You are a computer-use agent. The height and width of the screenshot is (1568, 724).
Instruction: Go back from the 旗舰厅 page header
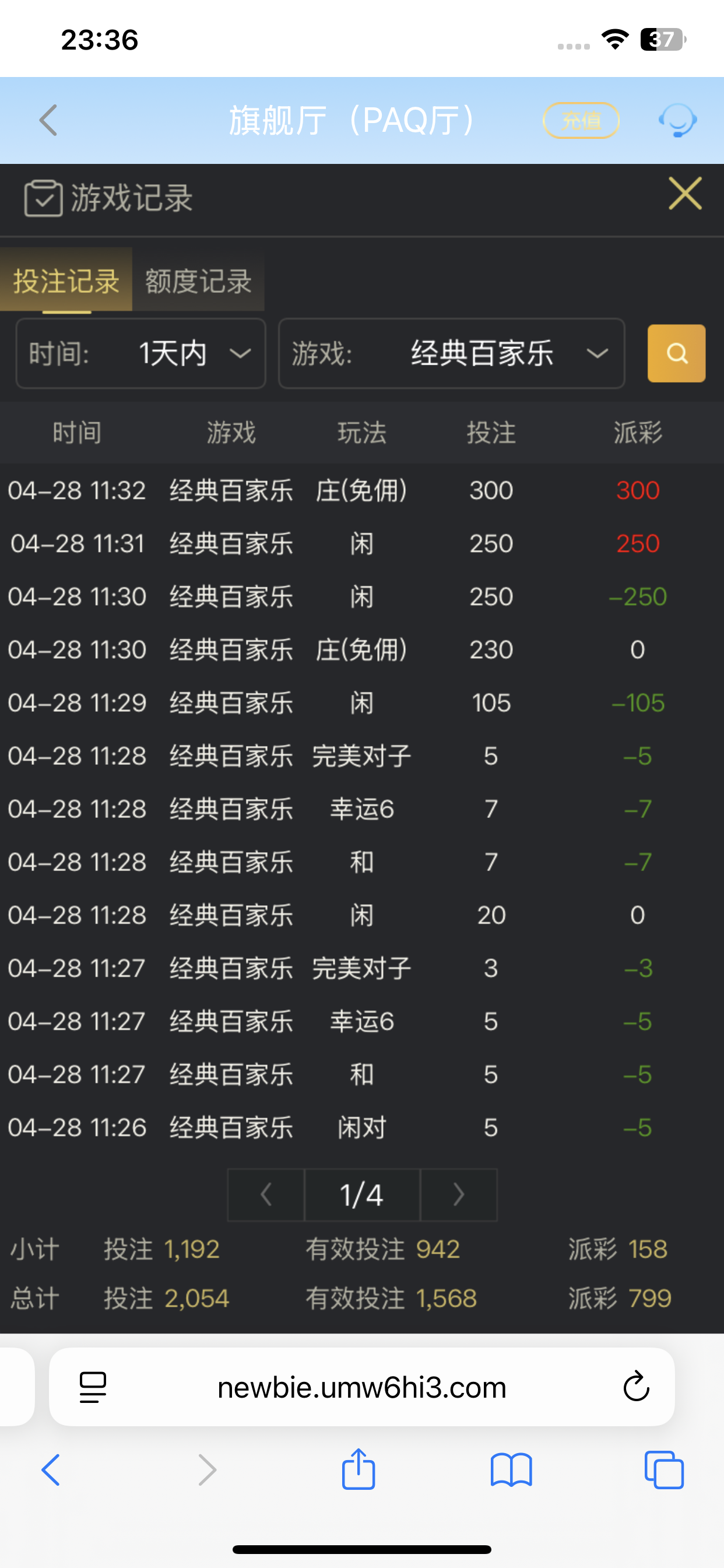point(48,120)
